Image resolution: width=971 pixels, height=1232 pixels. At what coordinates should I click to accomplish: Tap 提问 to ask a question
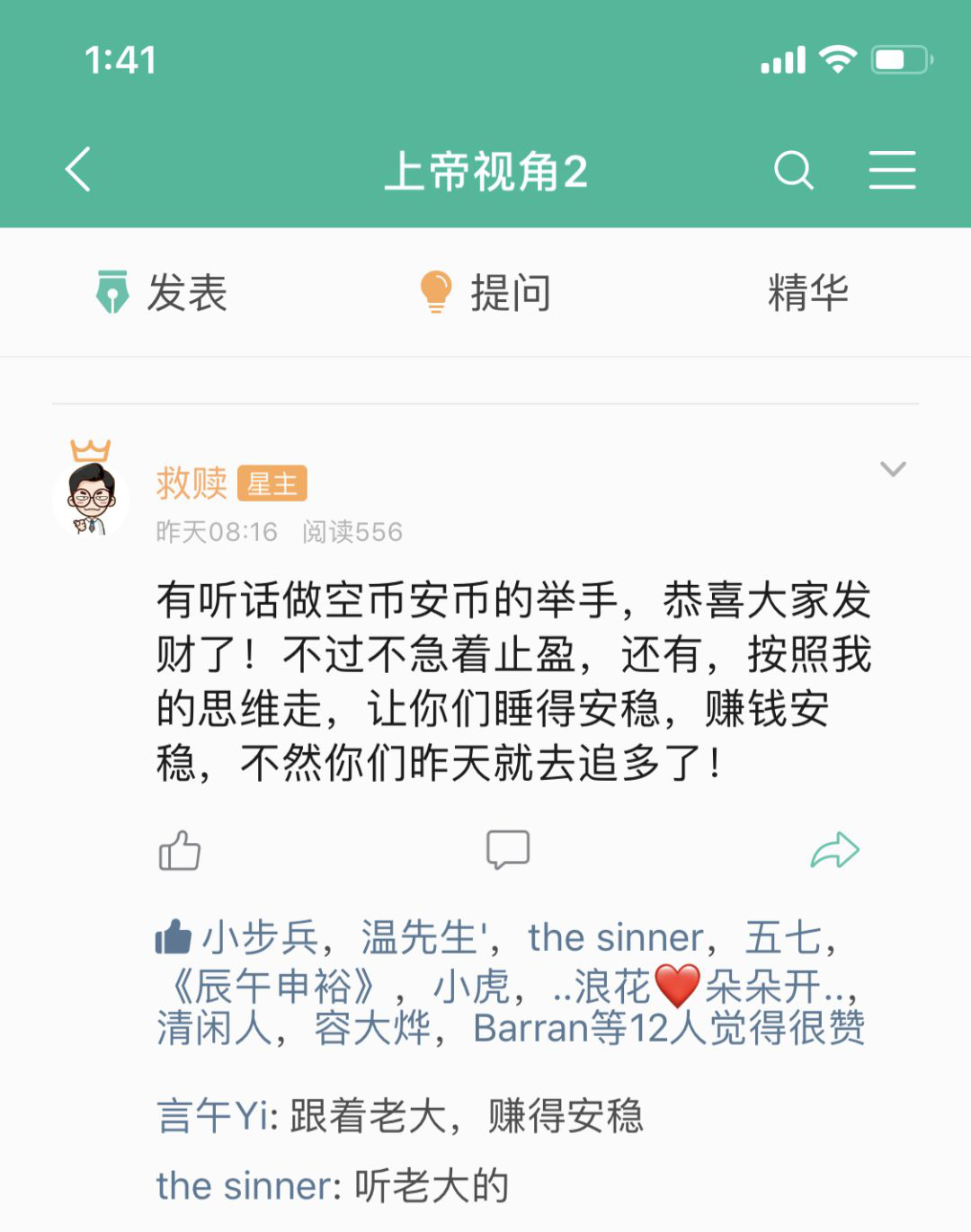pyautogui.click(x=485, y=293)
